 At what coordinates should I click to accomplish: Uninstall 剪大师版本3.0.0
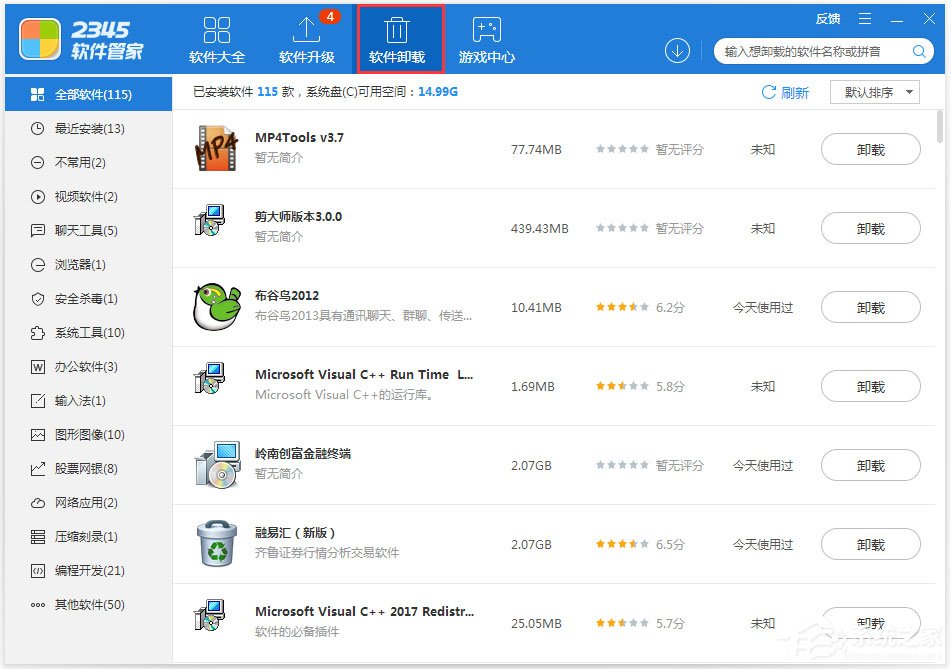pos(870,229)
